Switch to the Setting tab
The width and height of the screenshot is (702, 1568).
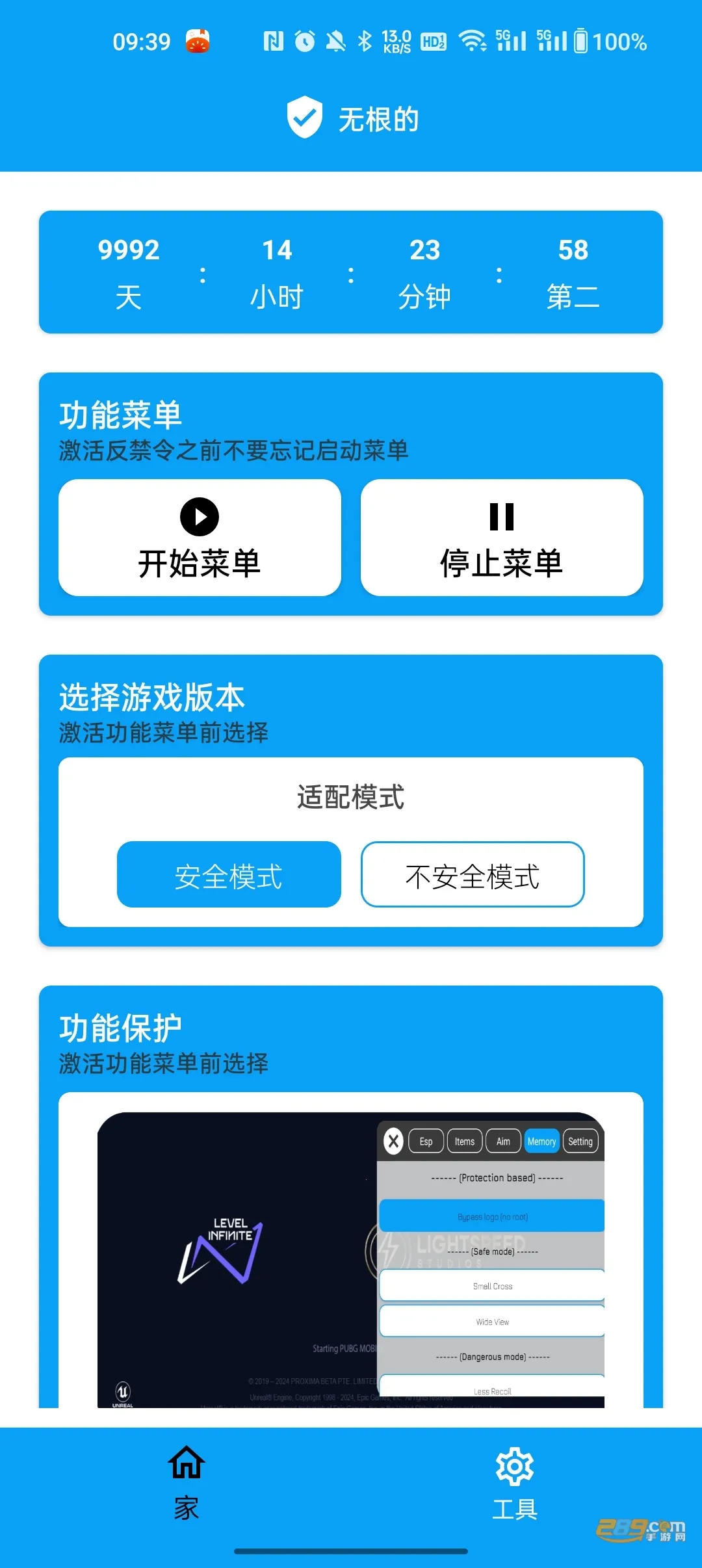pos(580,1141)
